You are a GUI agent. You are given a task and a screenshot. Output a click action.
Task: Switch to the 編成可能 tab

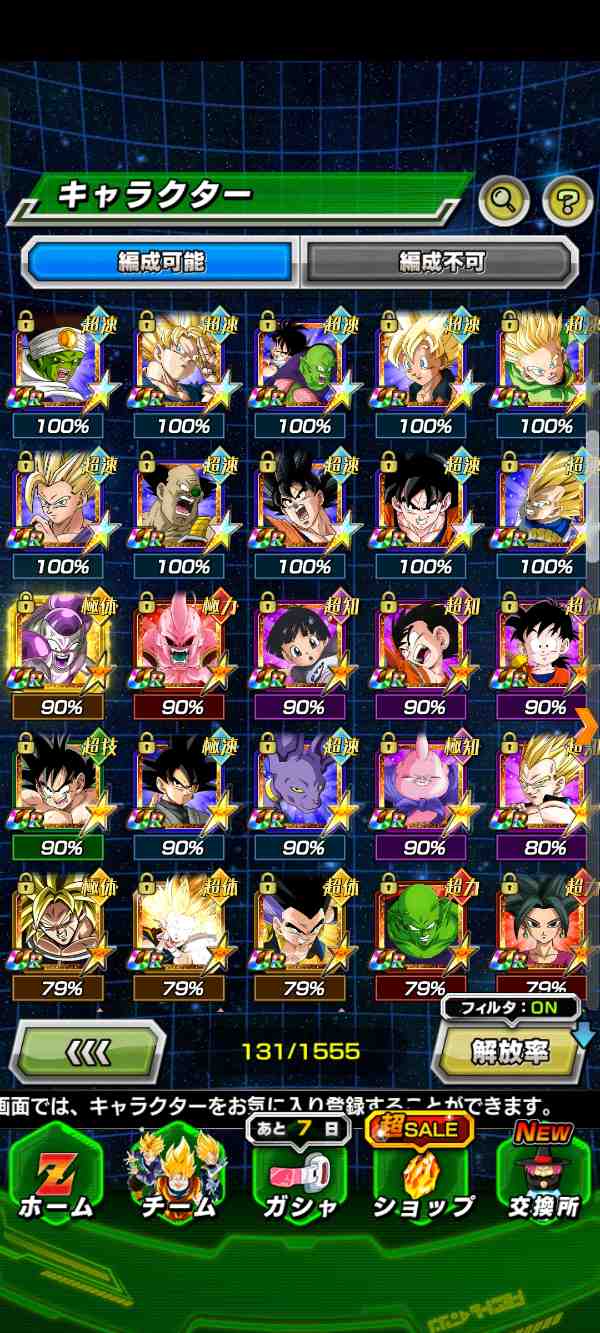point(161,262)
